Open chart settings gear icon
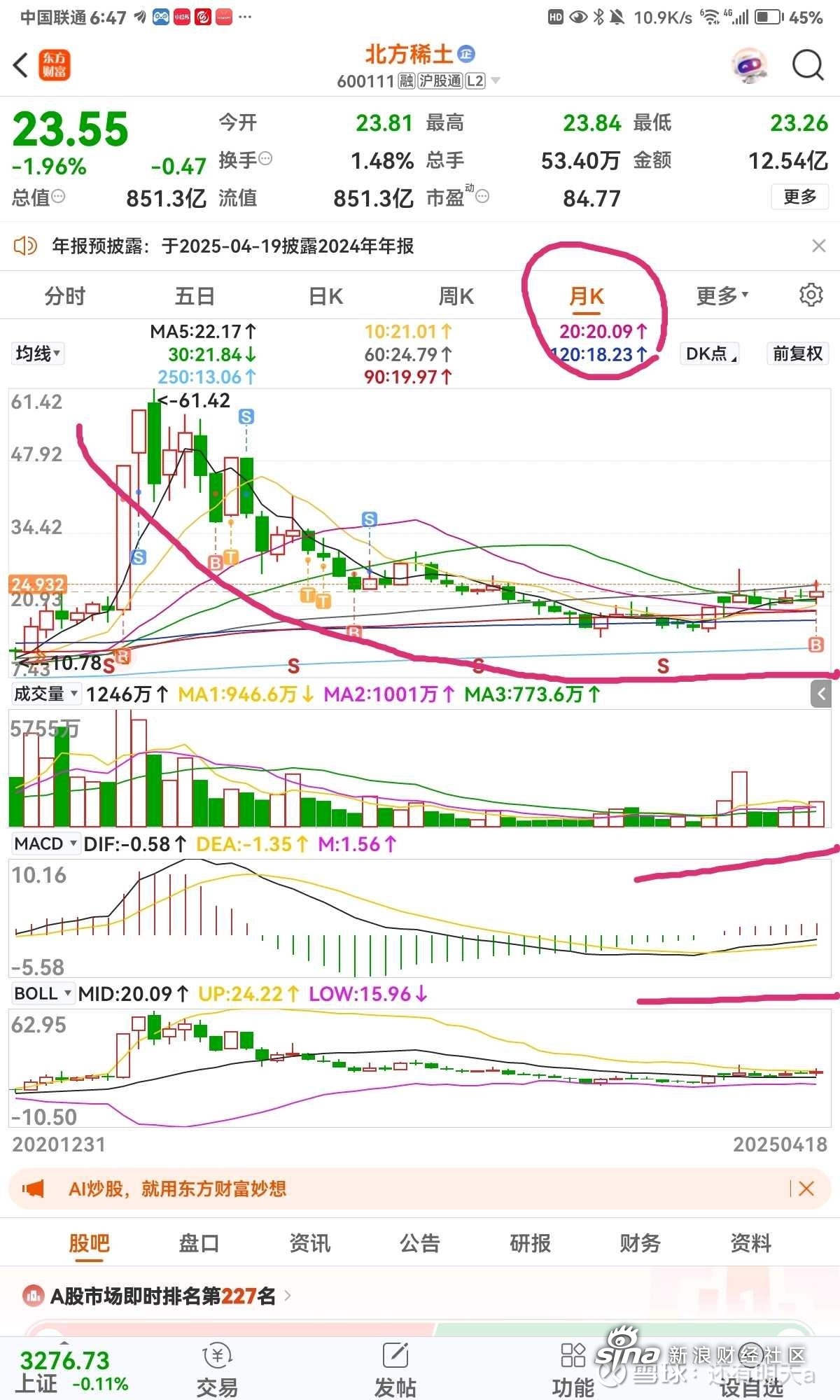The width and height of the screenshot is (840, 1400). [811, 295]
